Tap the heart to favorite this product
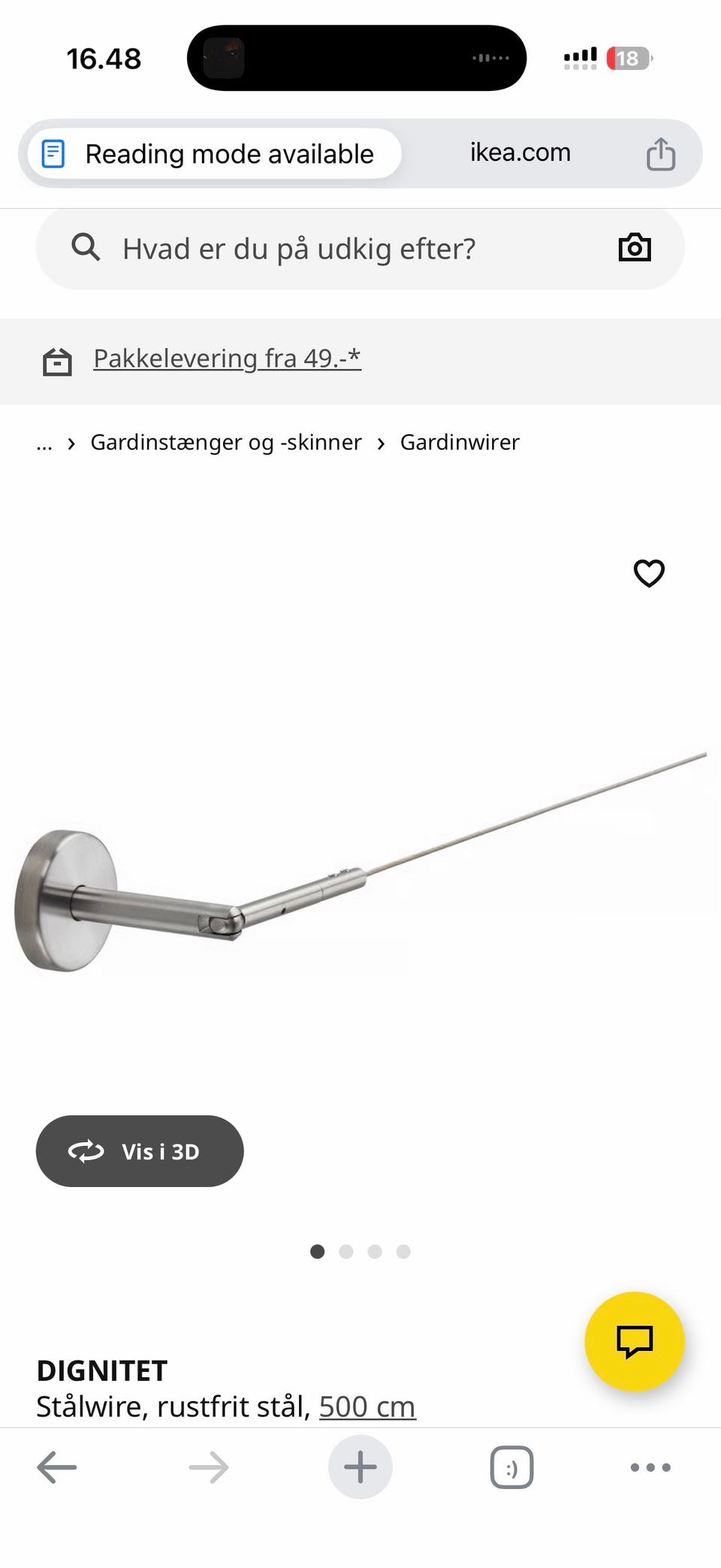Screen dimensions: 721x1568 (647, 573)
